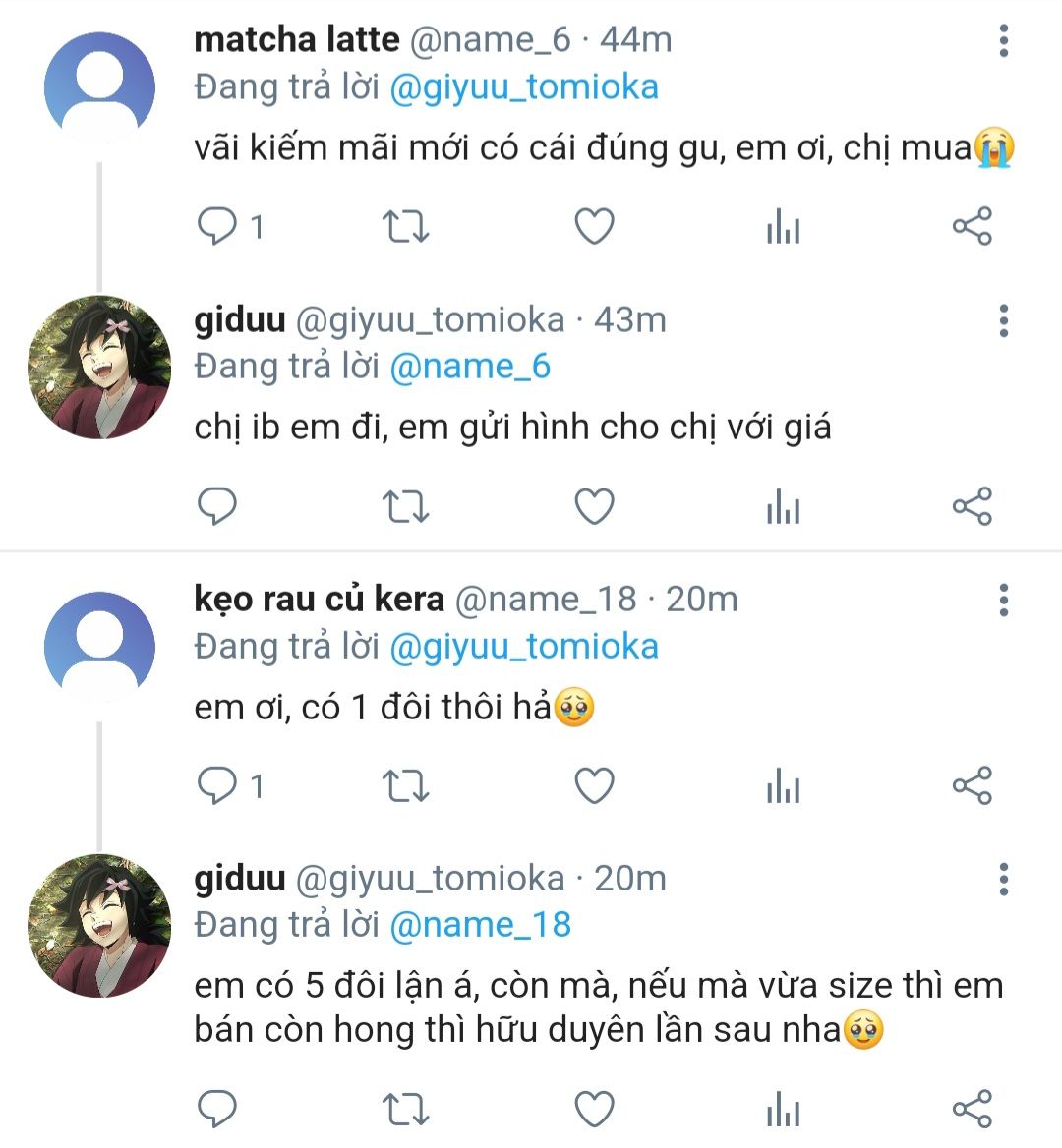The height and width of the screenshot is (1148, 1062).
Task: Share giduu's reply about 5 pairs
Action: pyautogui.click(x=972, y=1109)
